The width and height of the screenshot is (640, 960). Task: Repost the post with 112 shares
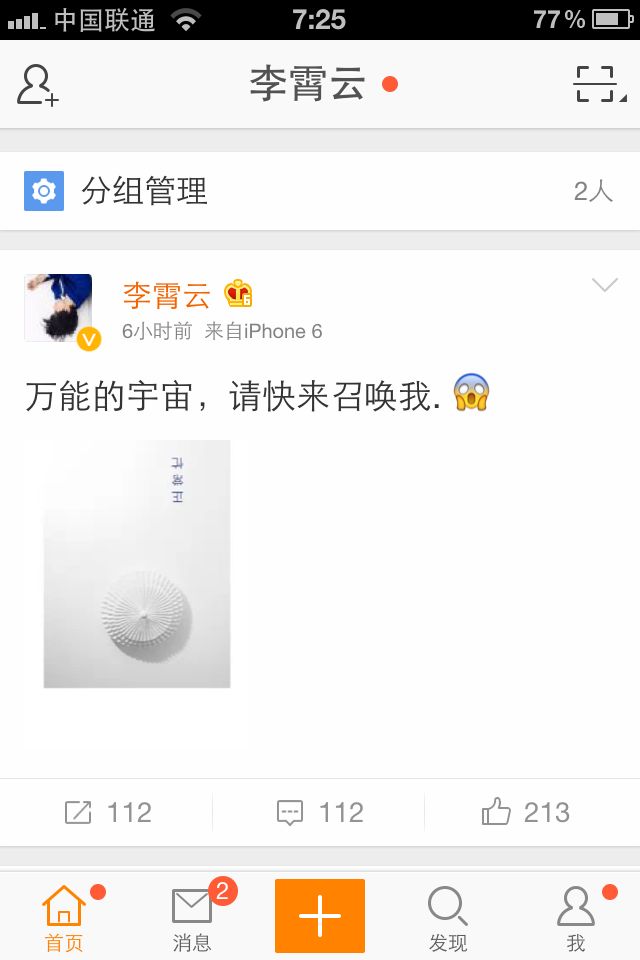tap(108, 812)
